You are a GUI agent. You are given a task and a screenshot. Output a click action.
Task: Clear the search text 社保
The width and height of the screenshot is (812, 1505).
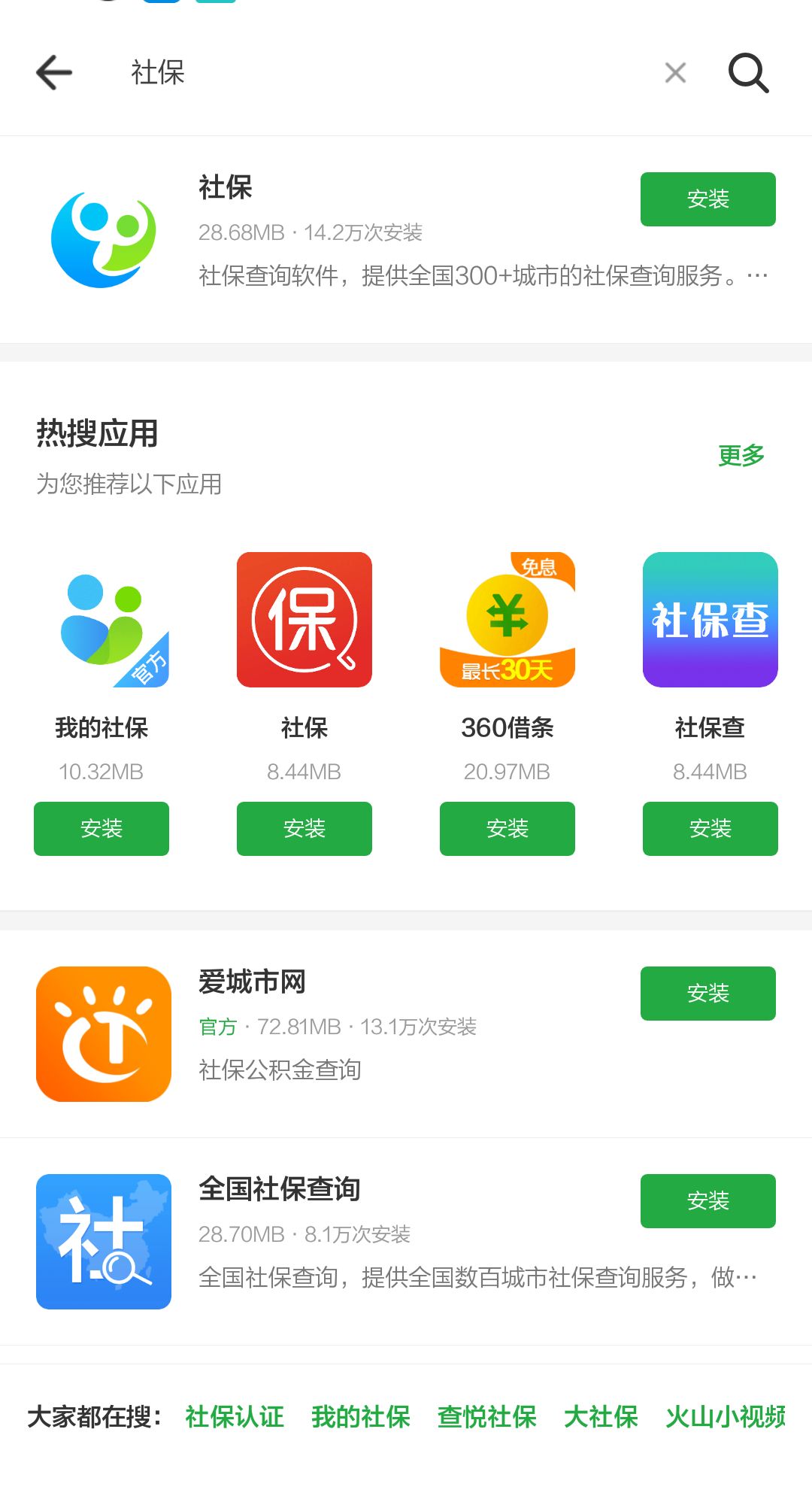(x=675, y=73)
